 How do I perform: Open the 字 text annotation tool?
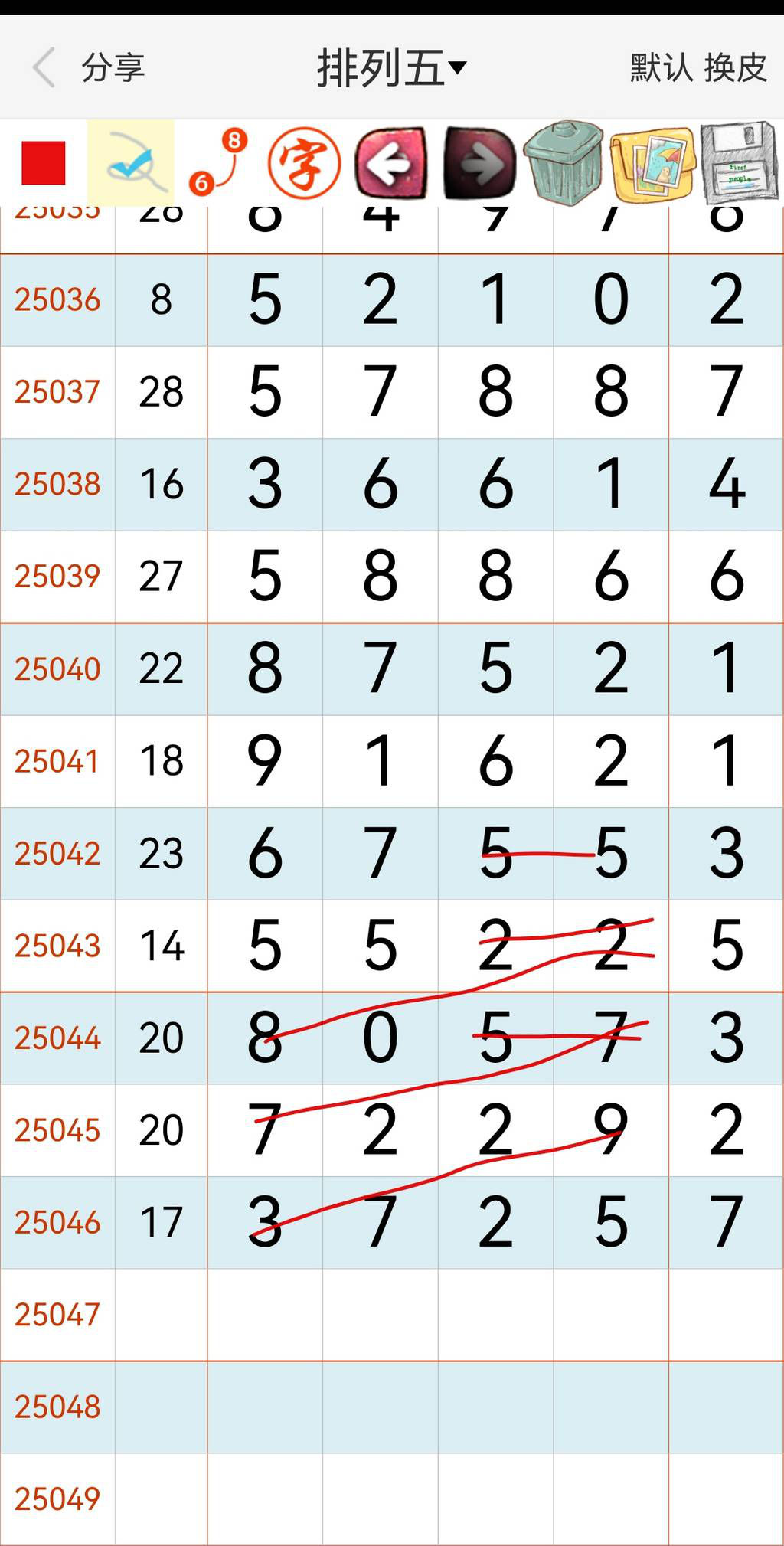(305, 162)
